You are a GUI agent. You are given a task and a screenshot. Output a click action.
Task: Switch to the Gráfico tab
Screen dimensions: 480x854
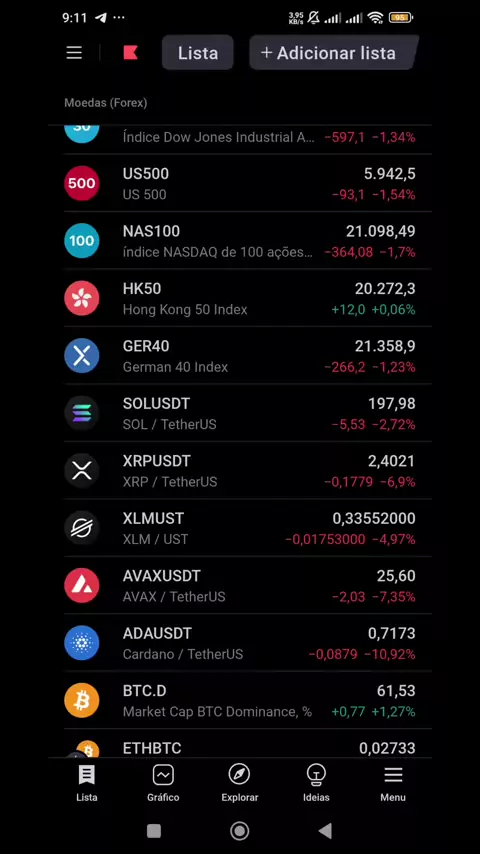pyautogui.click(x=163, y=783)
